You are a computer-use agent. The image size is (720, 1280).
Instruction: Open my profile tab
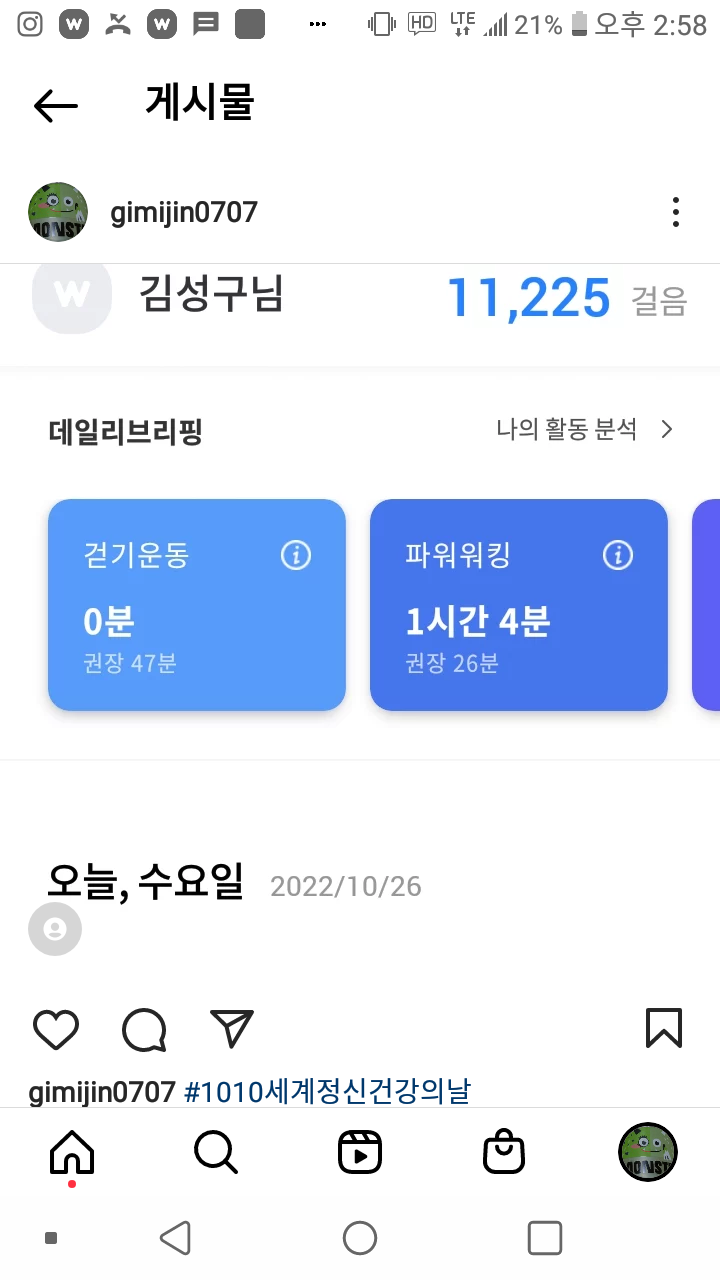tap(648, 1152)
